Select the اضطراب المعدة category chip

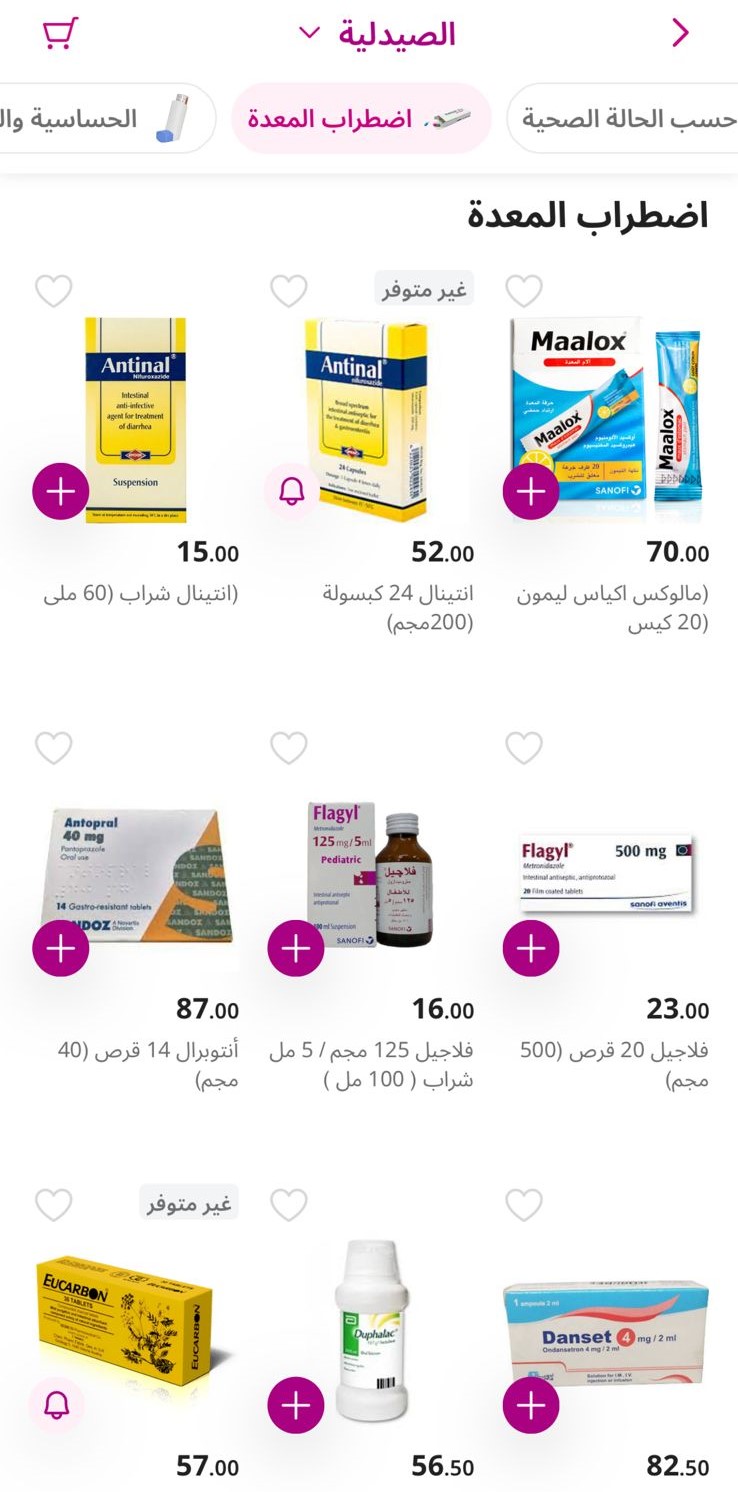(x=361, y=119)
